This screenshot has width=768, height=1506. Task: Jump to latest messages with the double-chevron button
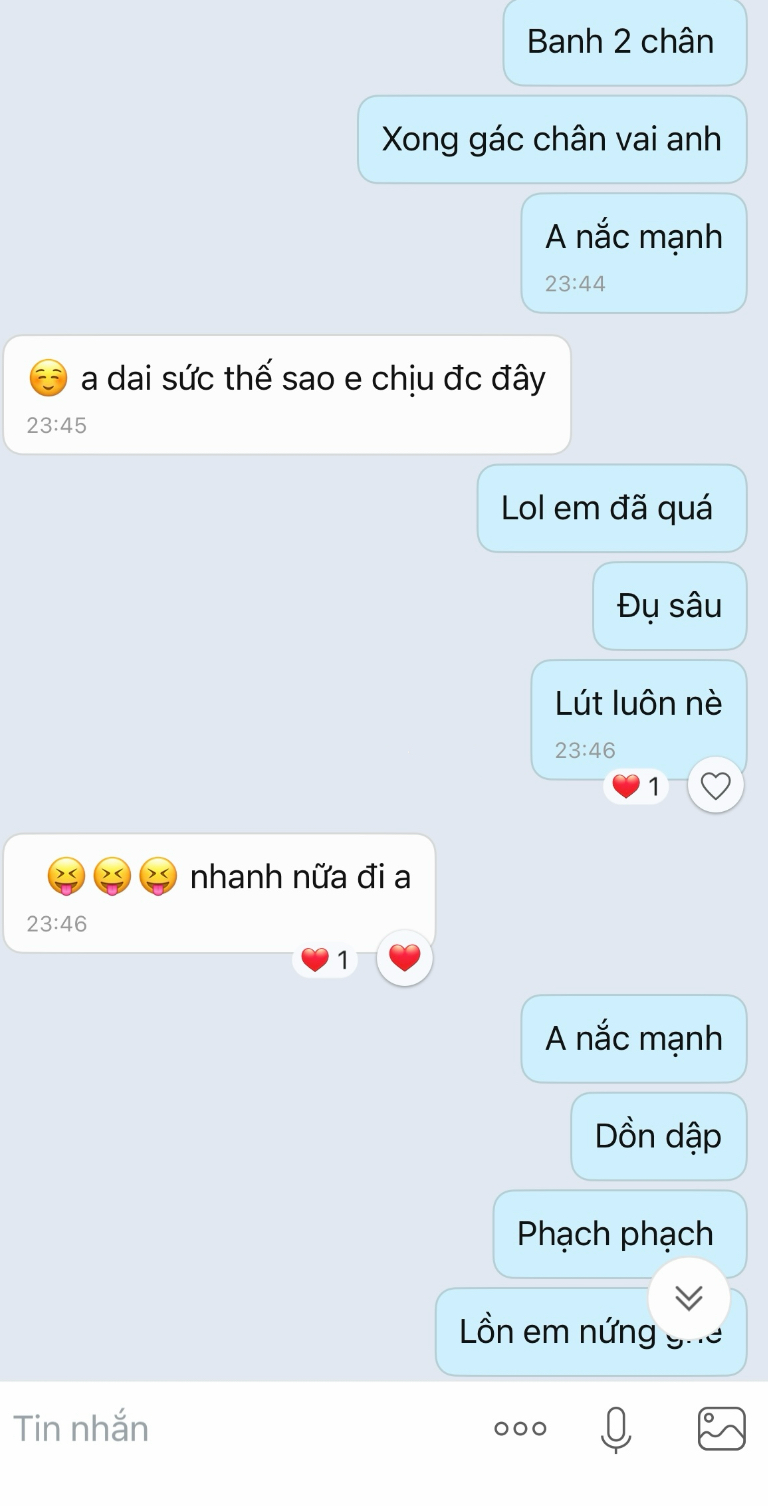[x=689, y=1298]
